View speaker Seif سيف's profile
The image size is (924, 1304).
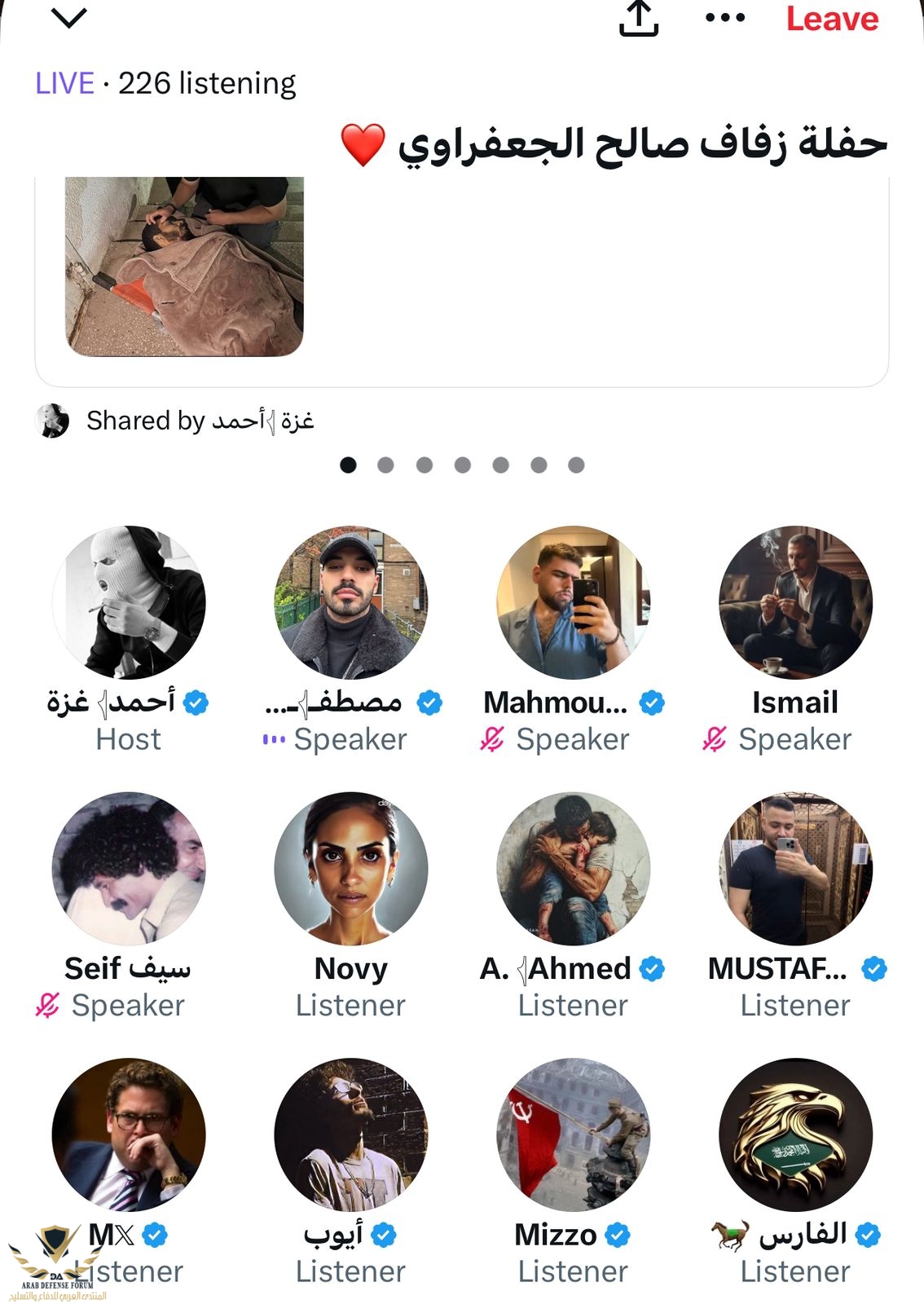pos(129,869)
